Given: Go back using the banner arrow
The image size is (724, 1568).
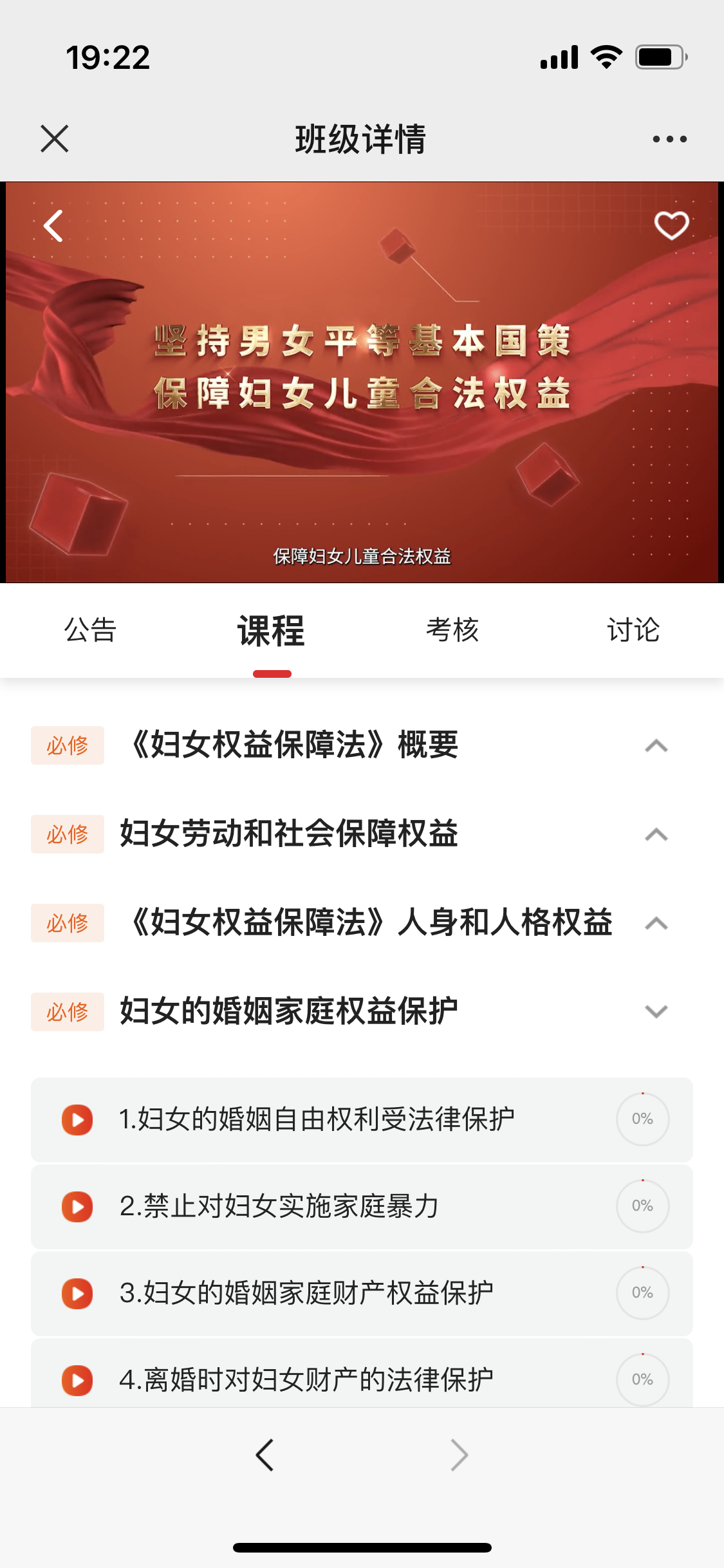Looking at the screenshot, I should coord(53,226).
